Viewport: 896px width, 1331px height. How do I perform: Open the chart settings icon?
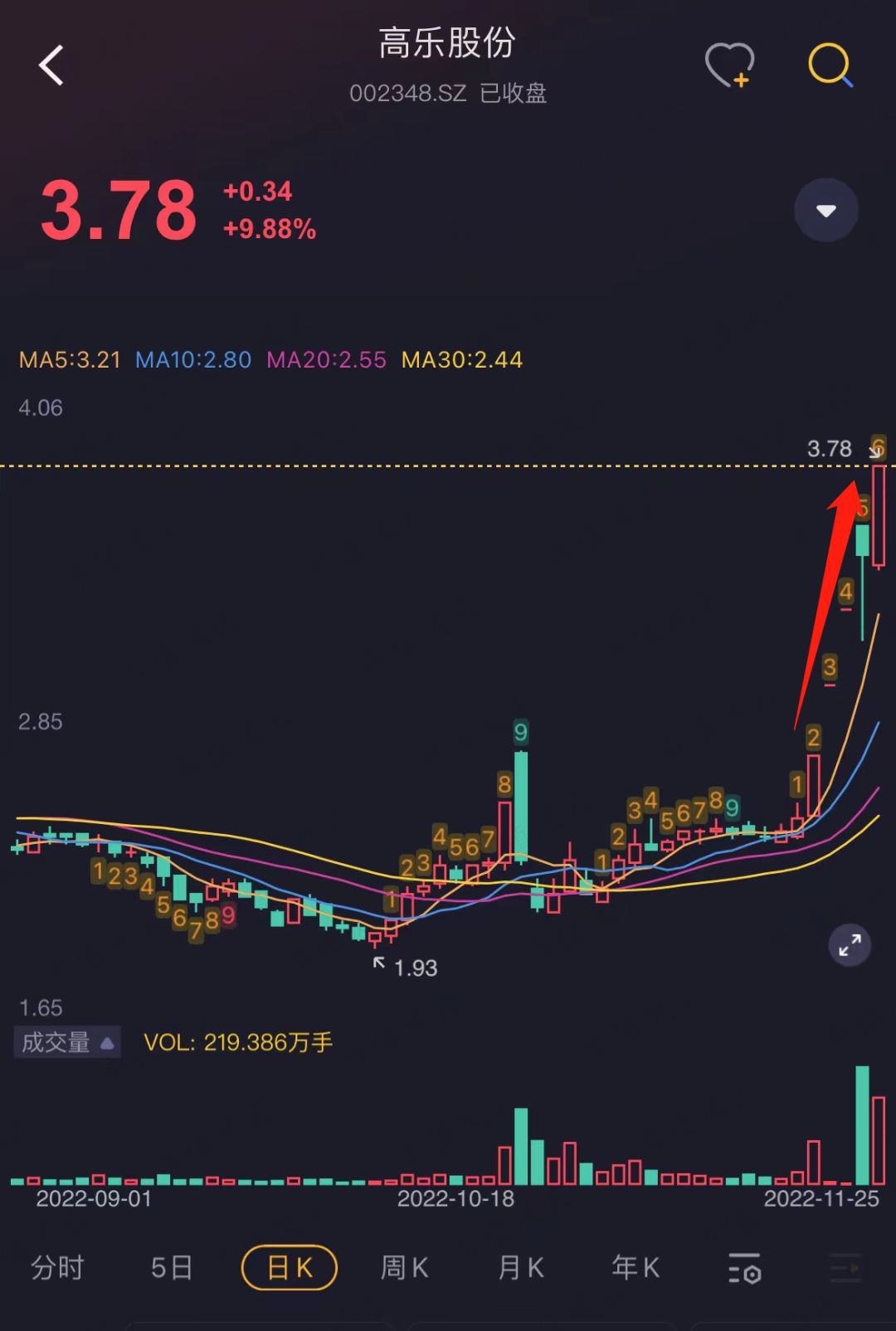(744, 1269)
